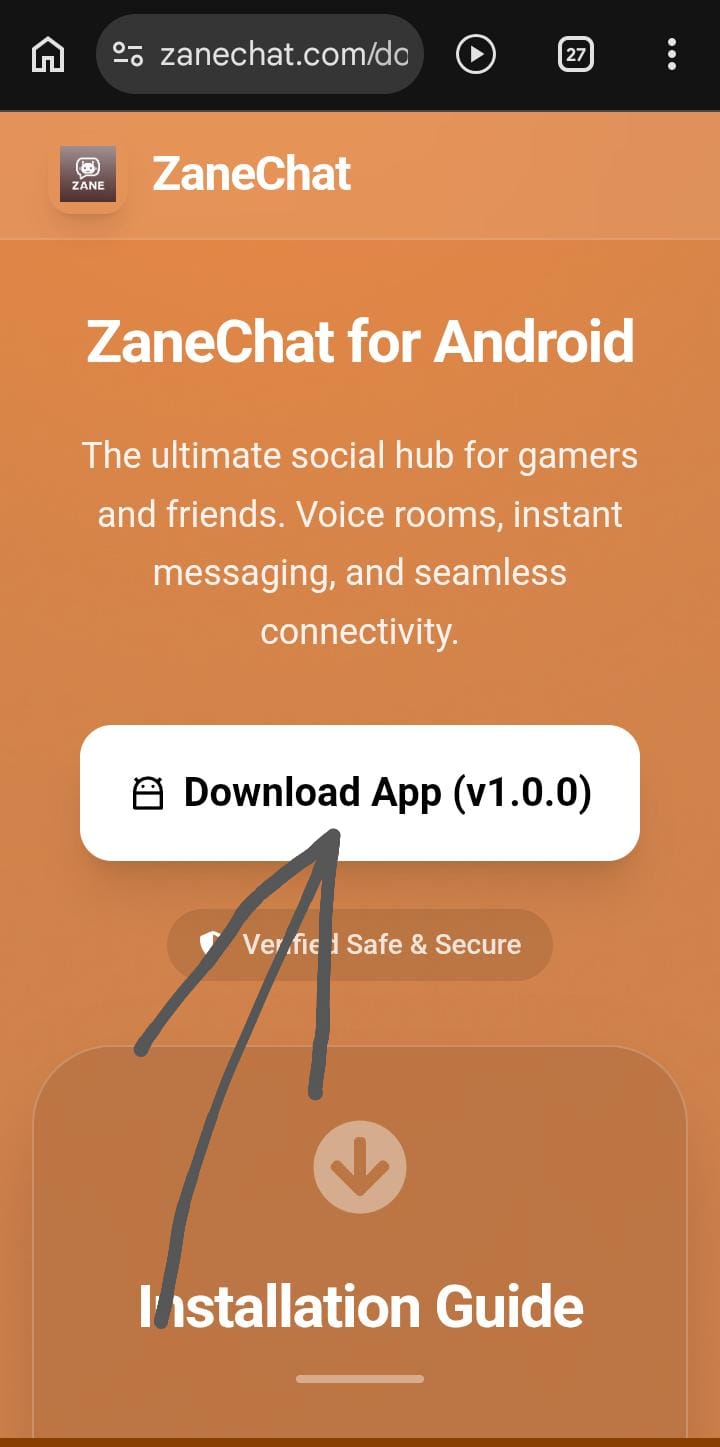Tap the ZaneChat logo in the header
Image resolution: width=720 pixels, height=1447 pixels.
[88, 175]
